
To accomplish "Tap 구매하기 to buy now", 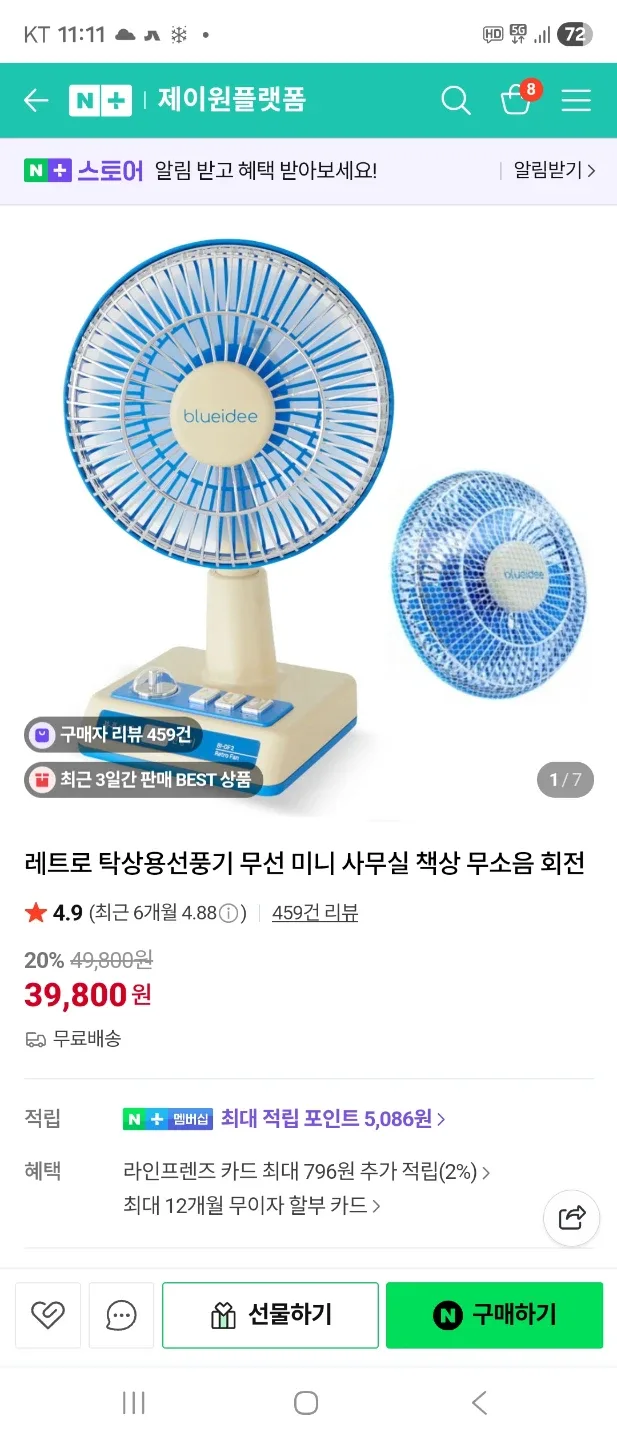I will click(494, 1315).
